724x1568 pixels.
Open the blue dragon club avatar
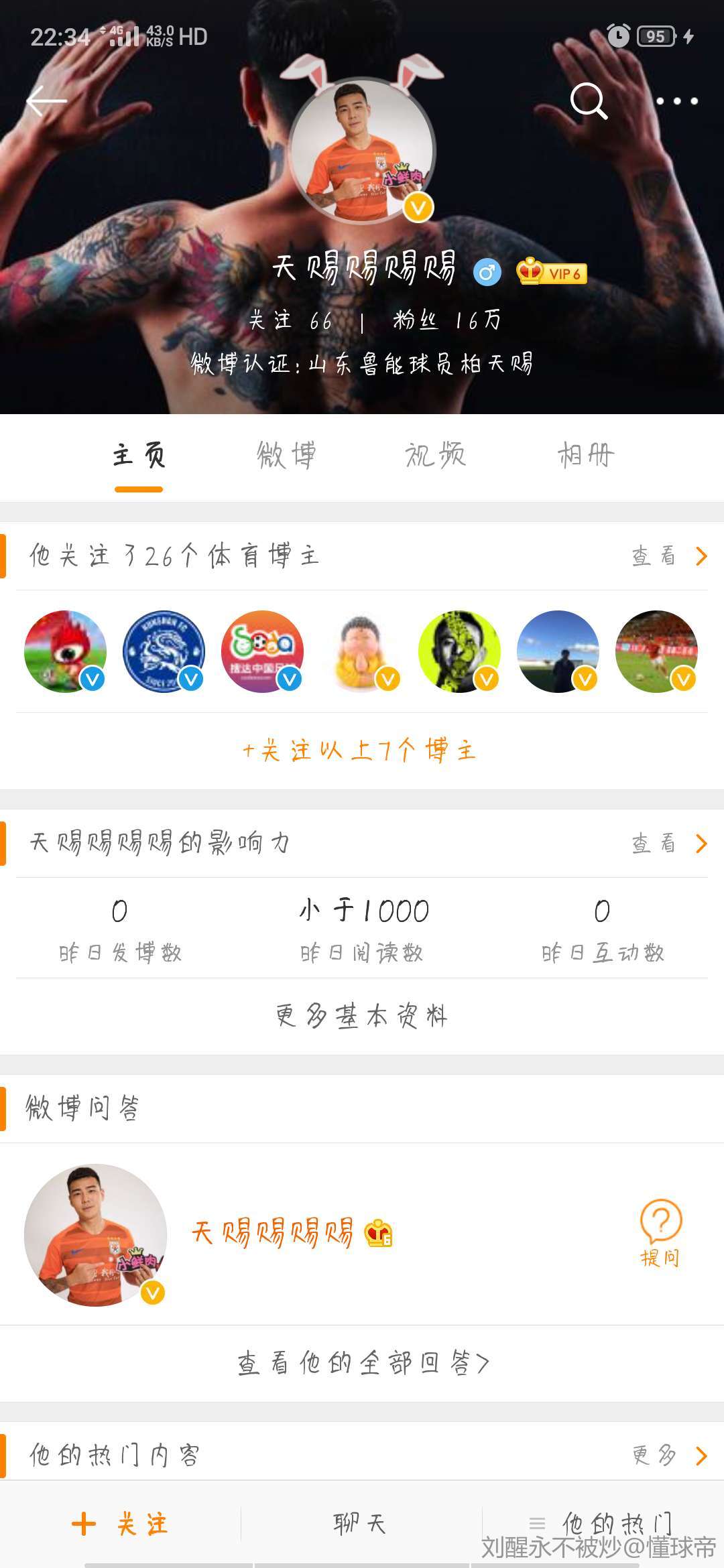[x=164, y=651]
